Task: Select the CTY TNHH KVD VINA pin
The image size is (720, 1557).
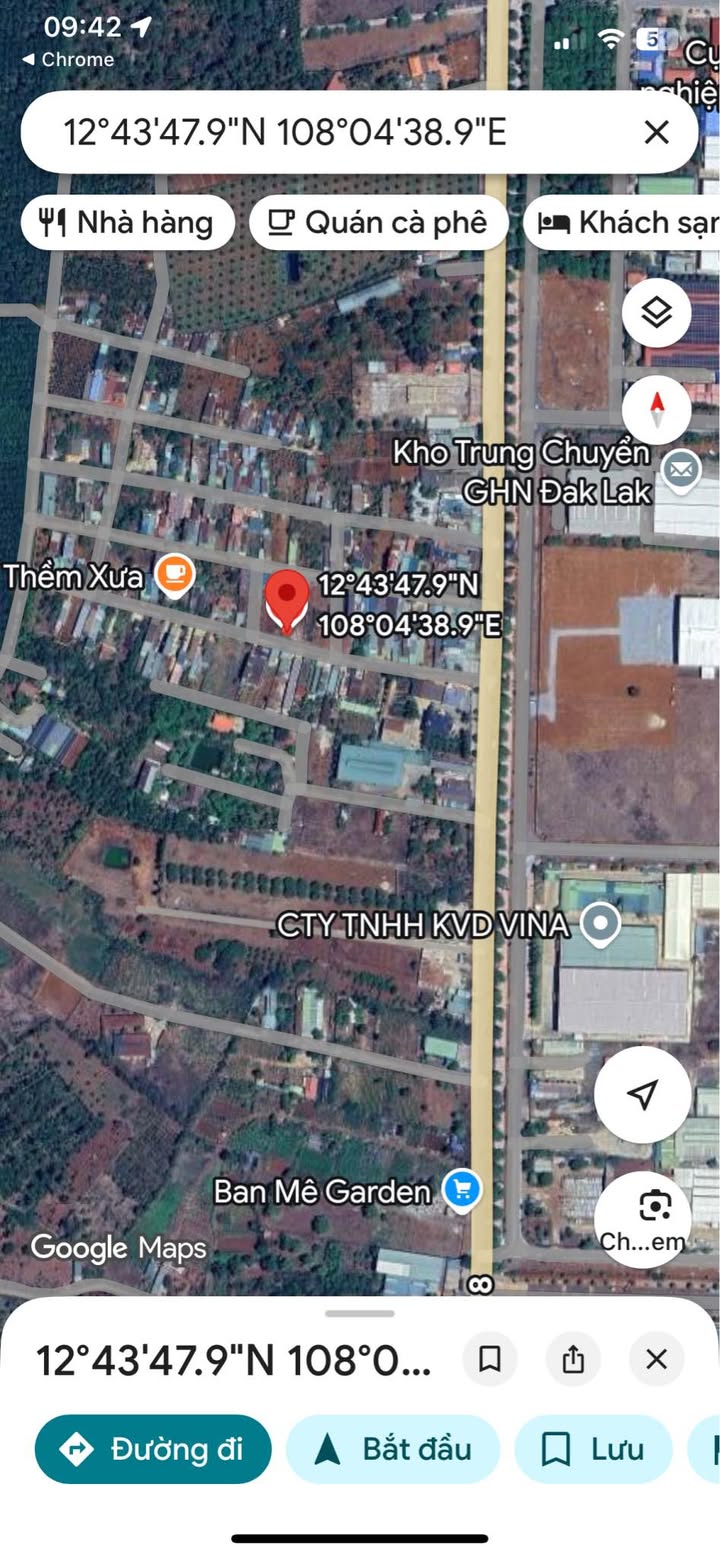Action: pos(600,925)
